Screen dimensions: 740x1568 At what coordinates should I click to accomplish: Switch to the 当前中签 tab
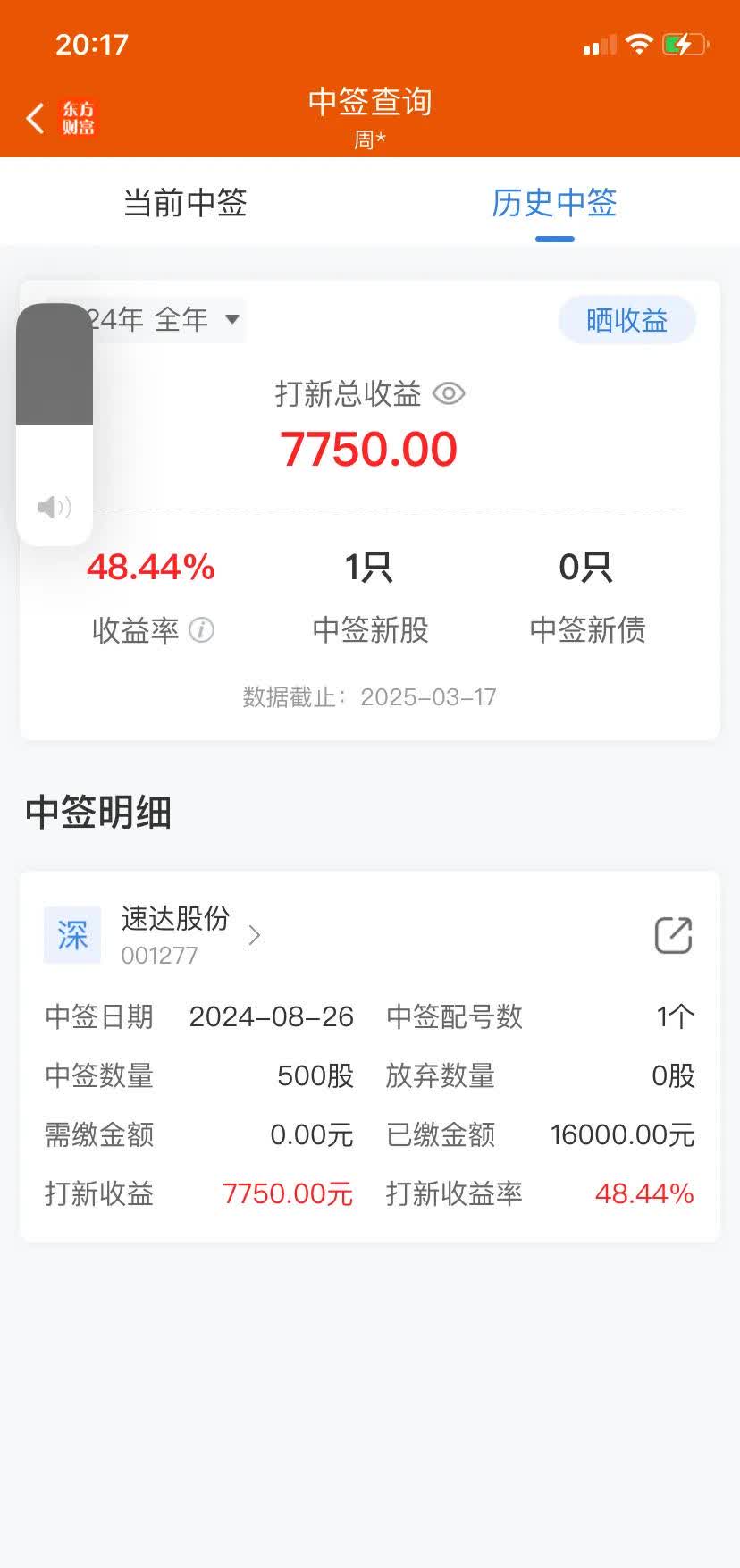click(185, 204)
